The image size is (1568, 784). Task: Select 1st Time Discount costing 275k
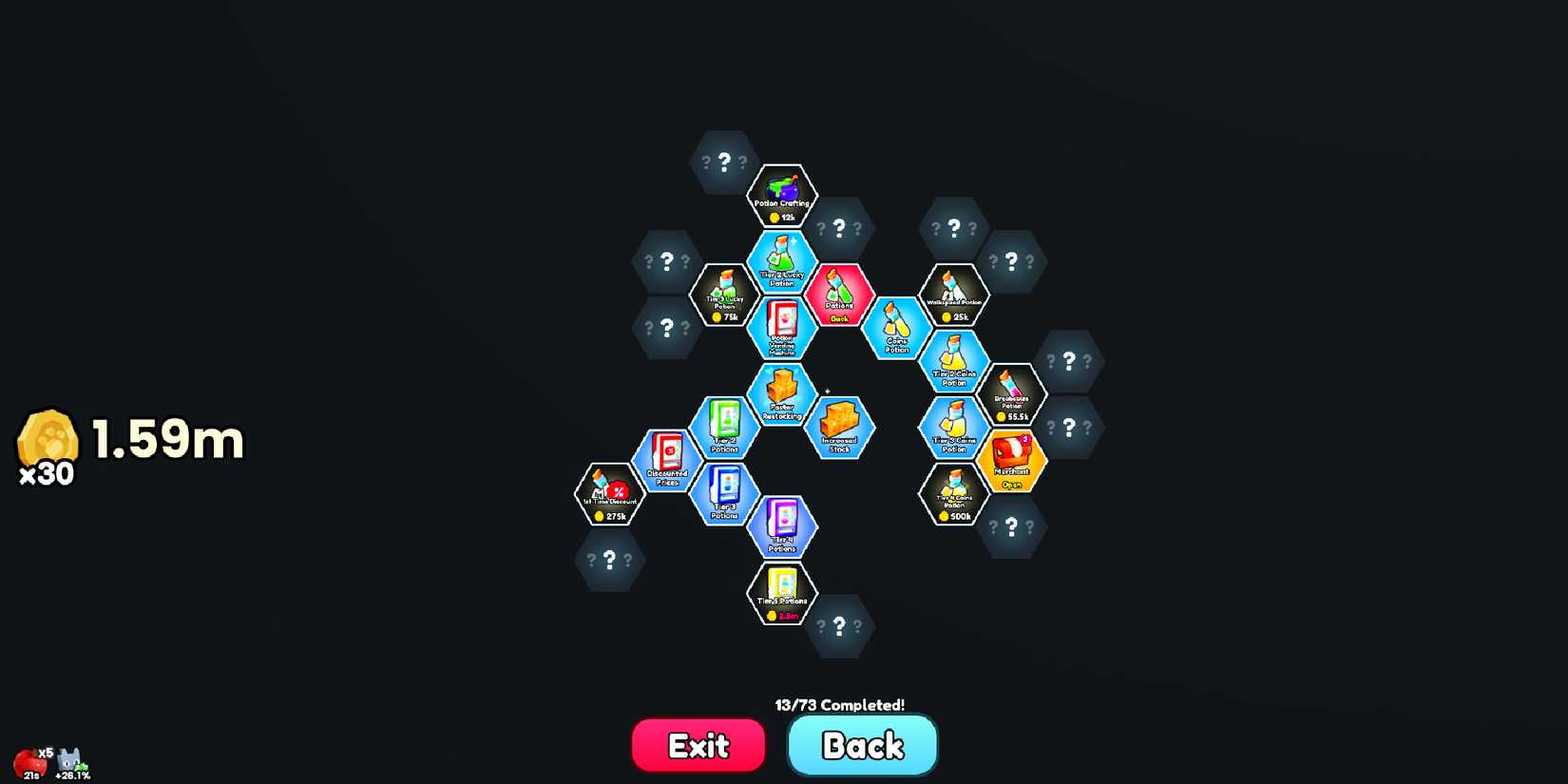(610, 494)
